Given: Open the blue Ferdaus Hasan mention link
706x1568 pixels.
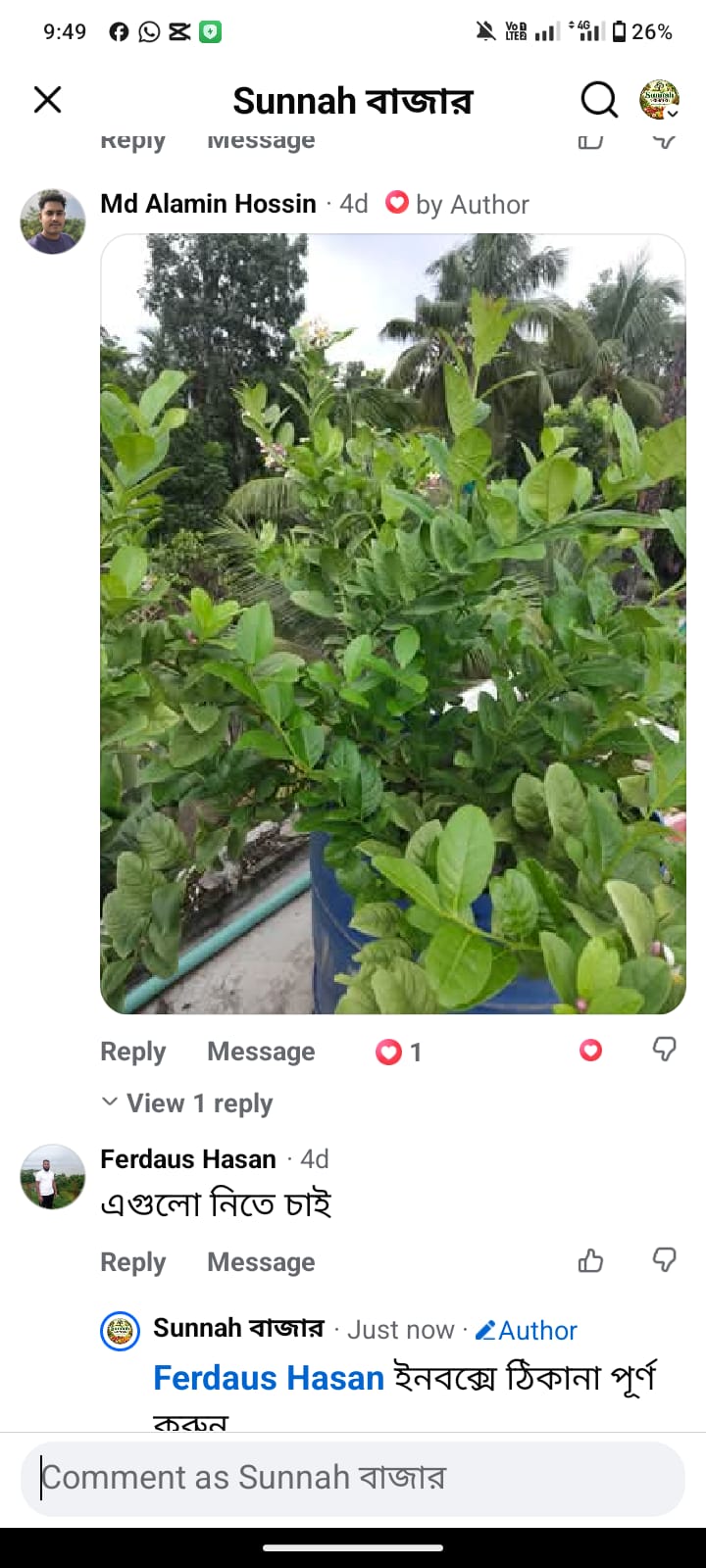Looking at the screenshot, I should (x=269, y=1378).
